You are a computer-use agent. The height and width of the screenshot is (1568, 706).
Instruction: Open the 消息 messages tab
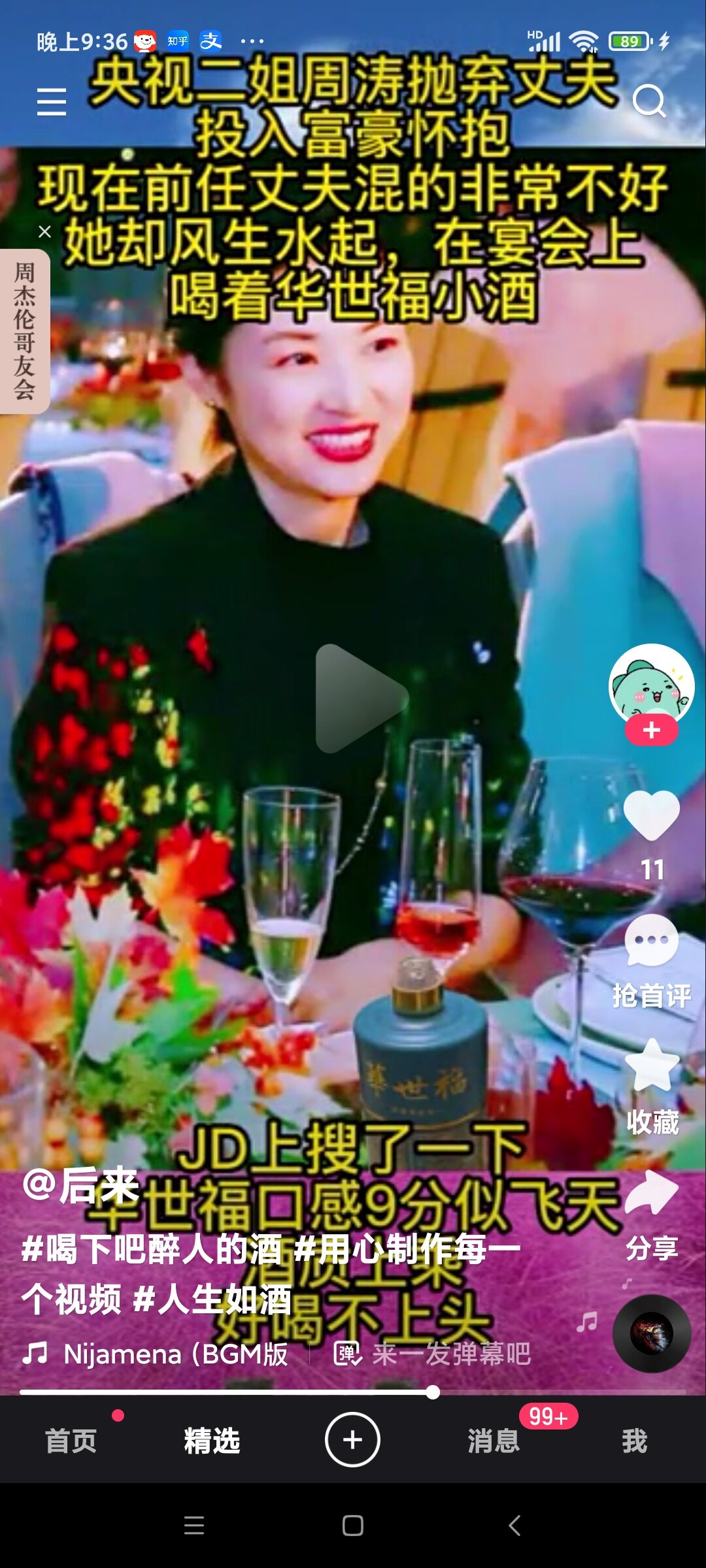click(x=494, y=1441)
